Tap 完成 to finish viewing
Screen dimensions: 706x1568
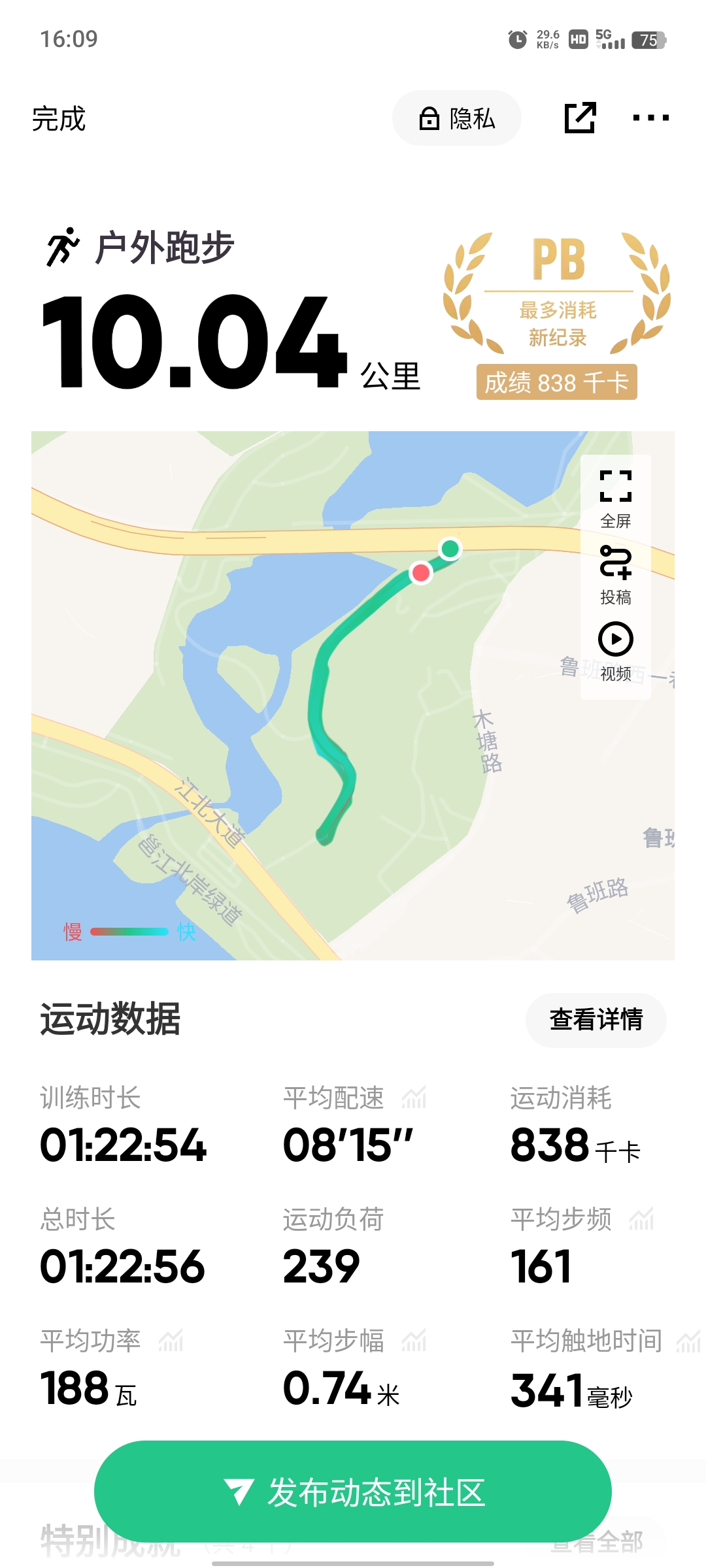pyautogui.click(x=59, y=119)
